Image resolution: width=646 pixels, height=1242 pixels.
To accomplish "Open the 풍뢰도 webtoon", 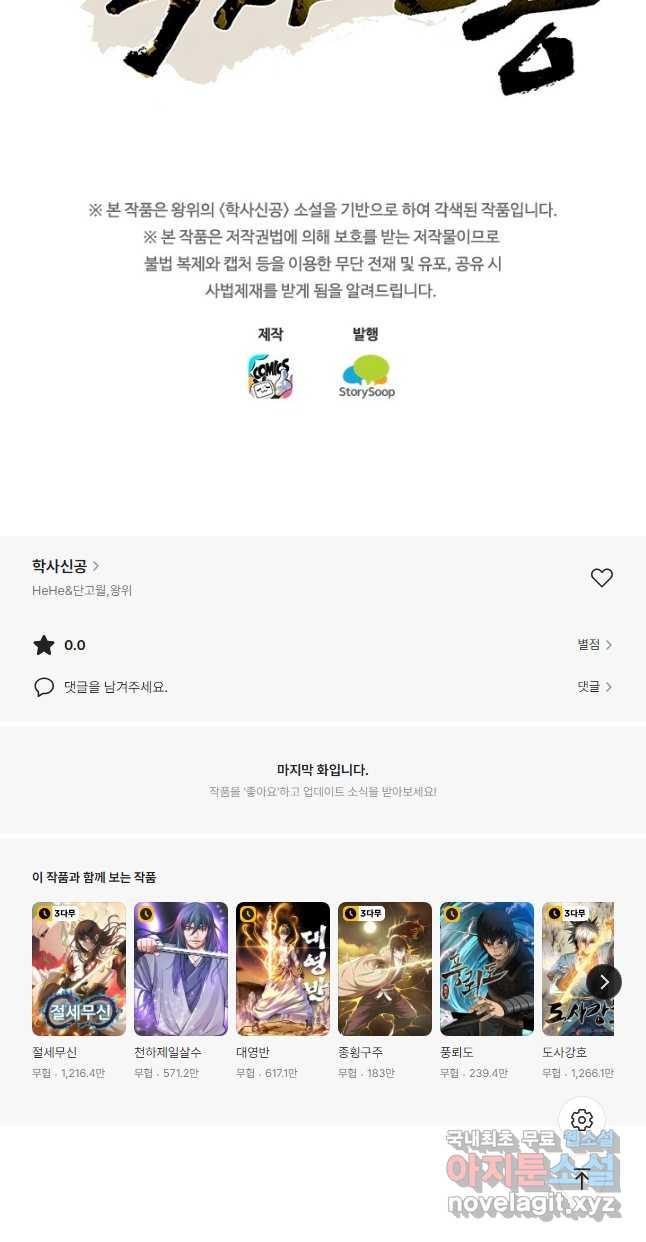I will pos(487,969).
